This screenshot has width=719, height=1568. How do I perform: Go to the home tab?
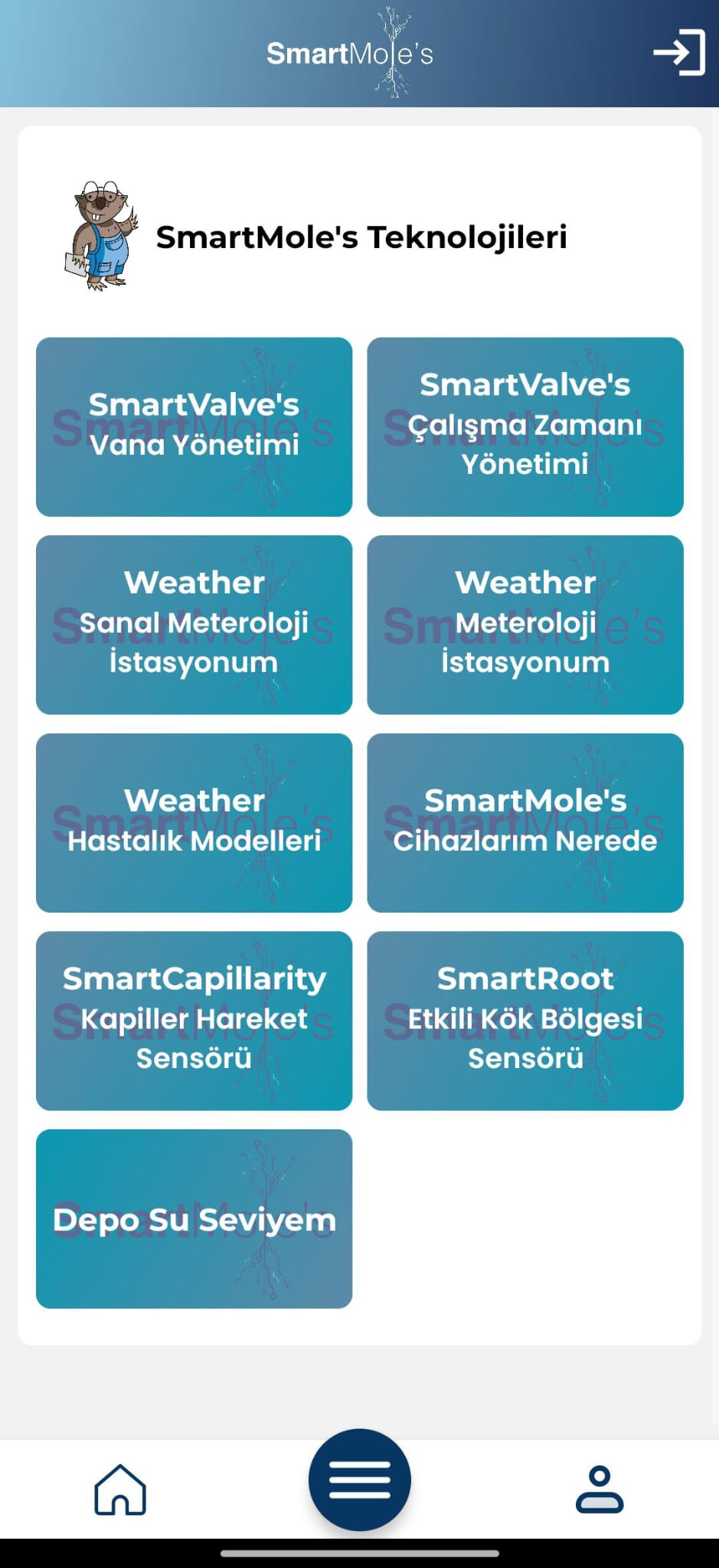[x=120, y=1489]
